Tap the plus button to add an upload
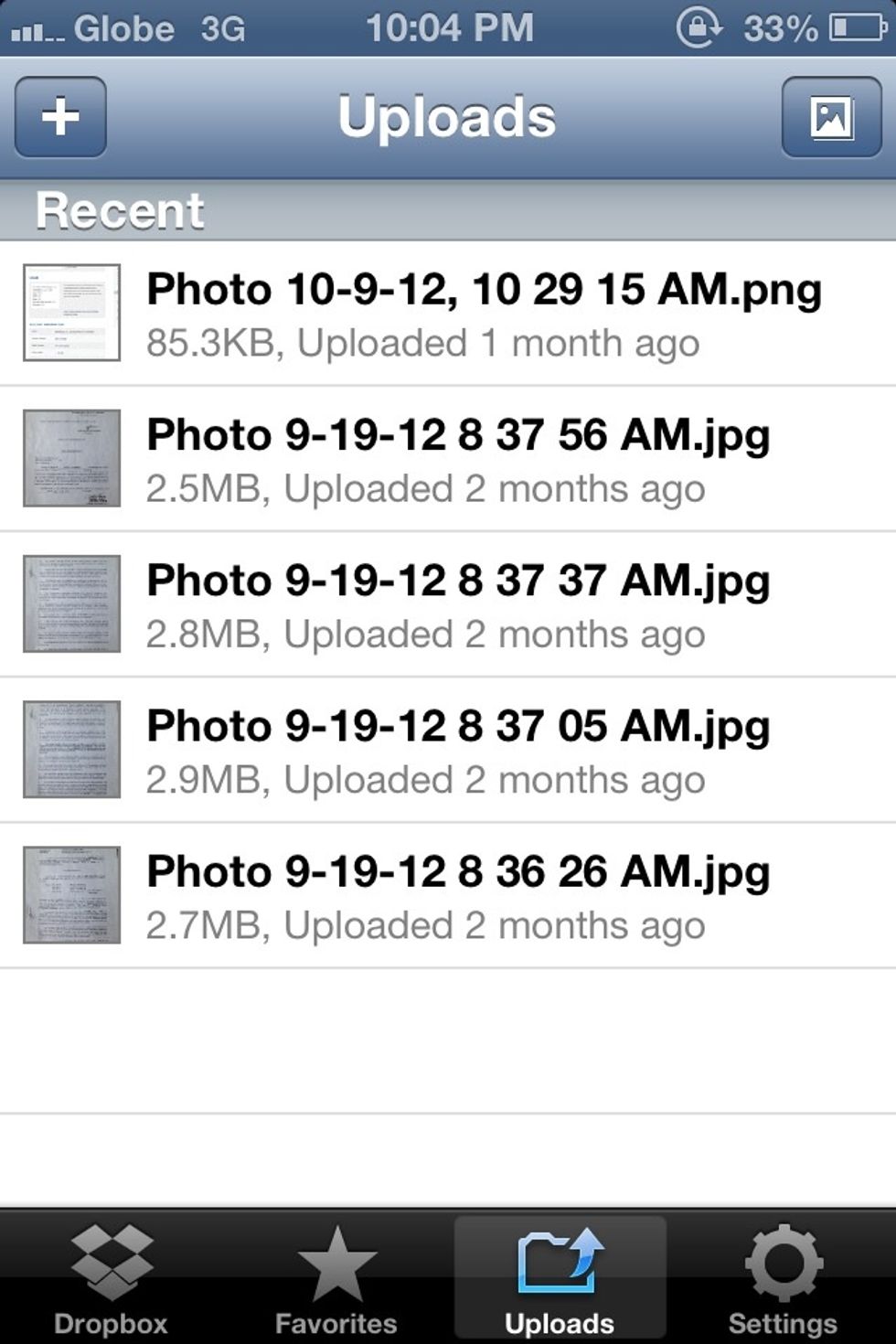This screenshot has width=896, height=1344. 60,117
